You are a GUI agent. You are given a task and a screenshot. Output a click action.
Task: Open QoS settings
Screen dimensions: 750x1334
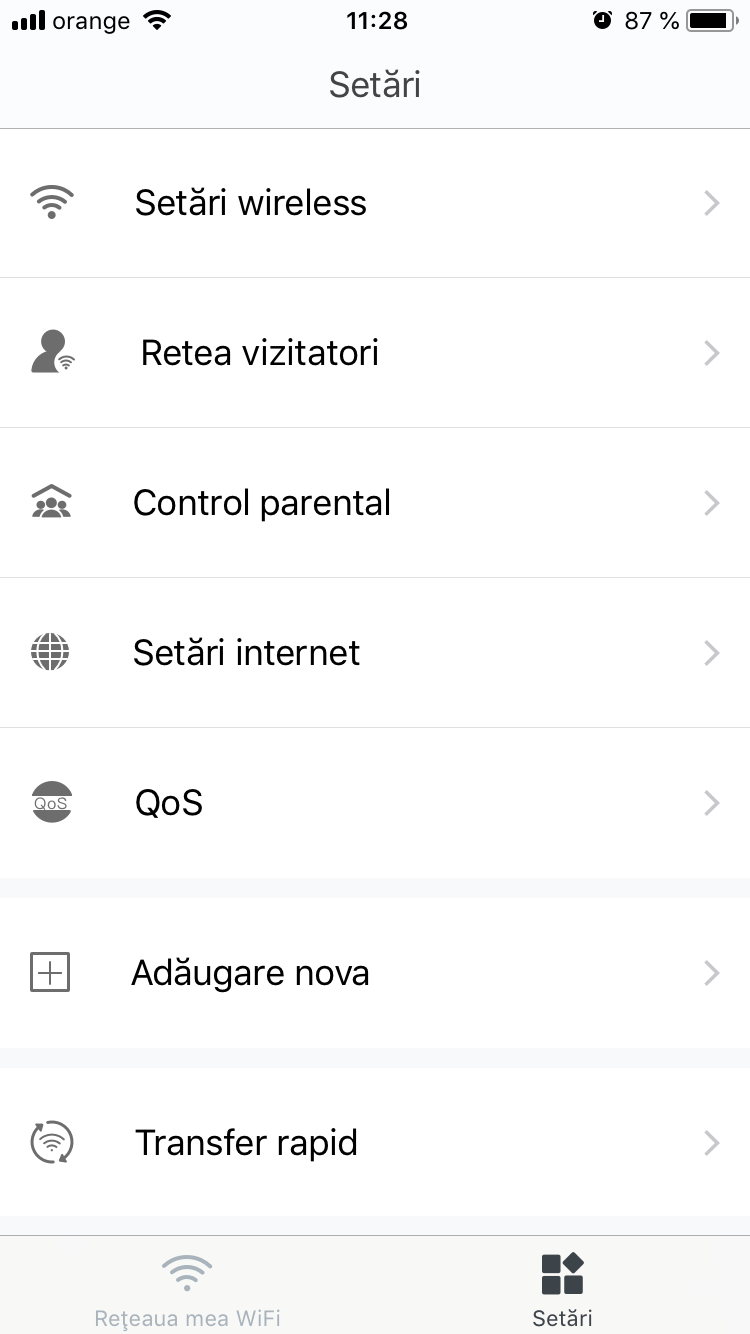coord(375,803)
